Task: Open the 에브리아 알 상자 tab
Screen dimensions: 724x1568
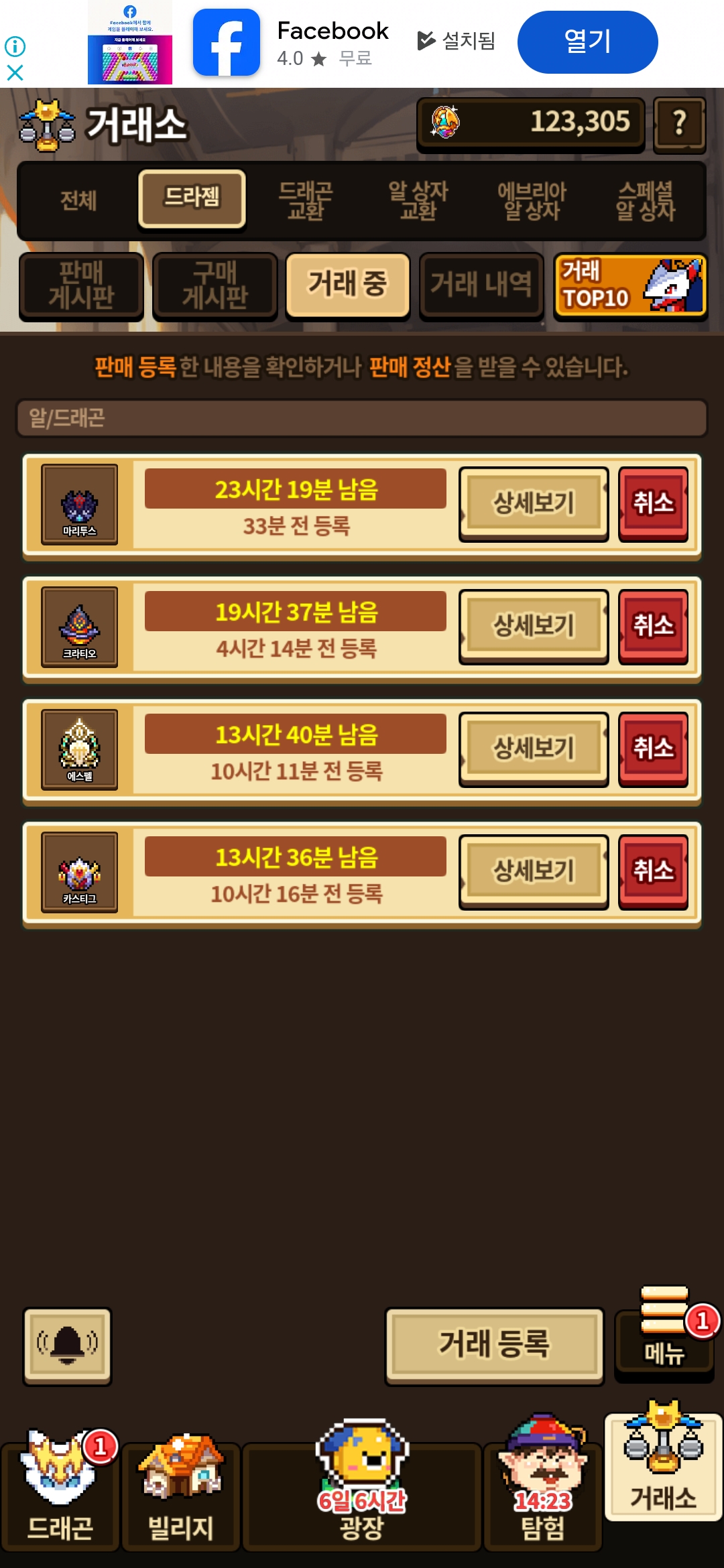Action: pos(532,200)
